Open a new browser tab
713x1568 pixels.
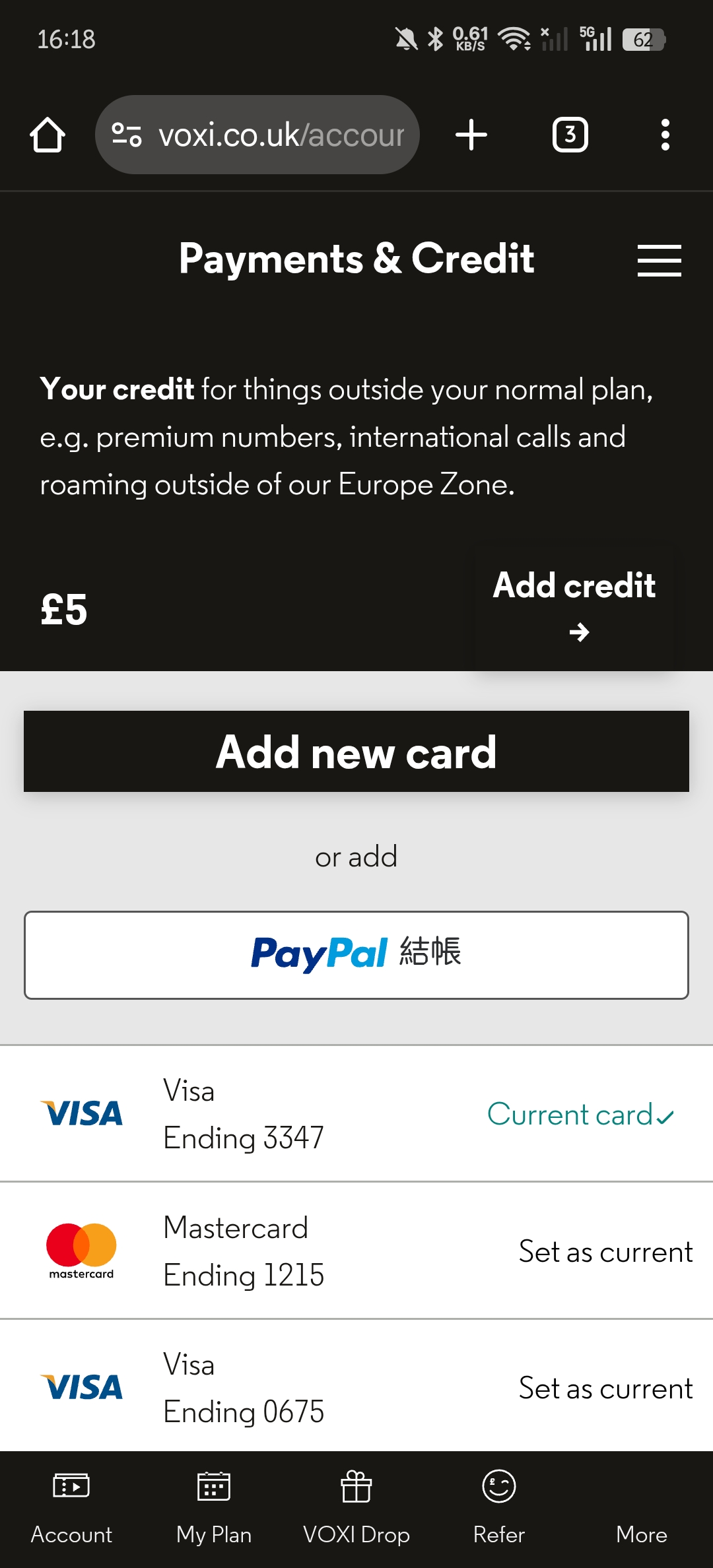[x=471, y=135]
